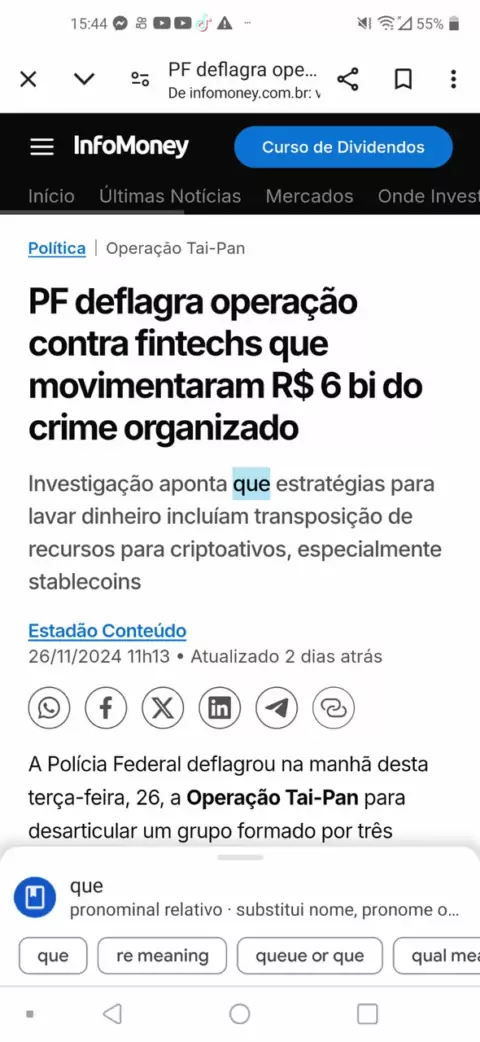The width and height of the screenshot is (480, 1042).
Task: Bookmark this page
Action: click(403, 80)
